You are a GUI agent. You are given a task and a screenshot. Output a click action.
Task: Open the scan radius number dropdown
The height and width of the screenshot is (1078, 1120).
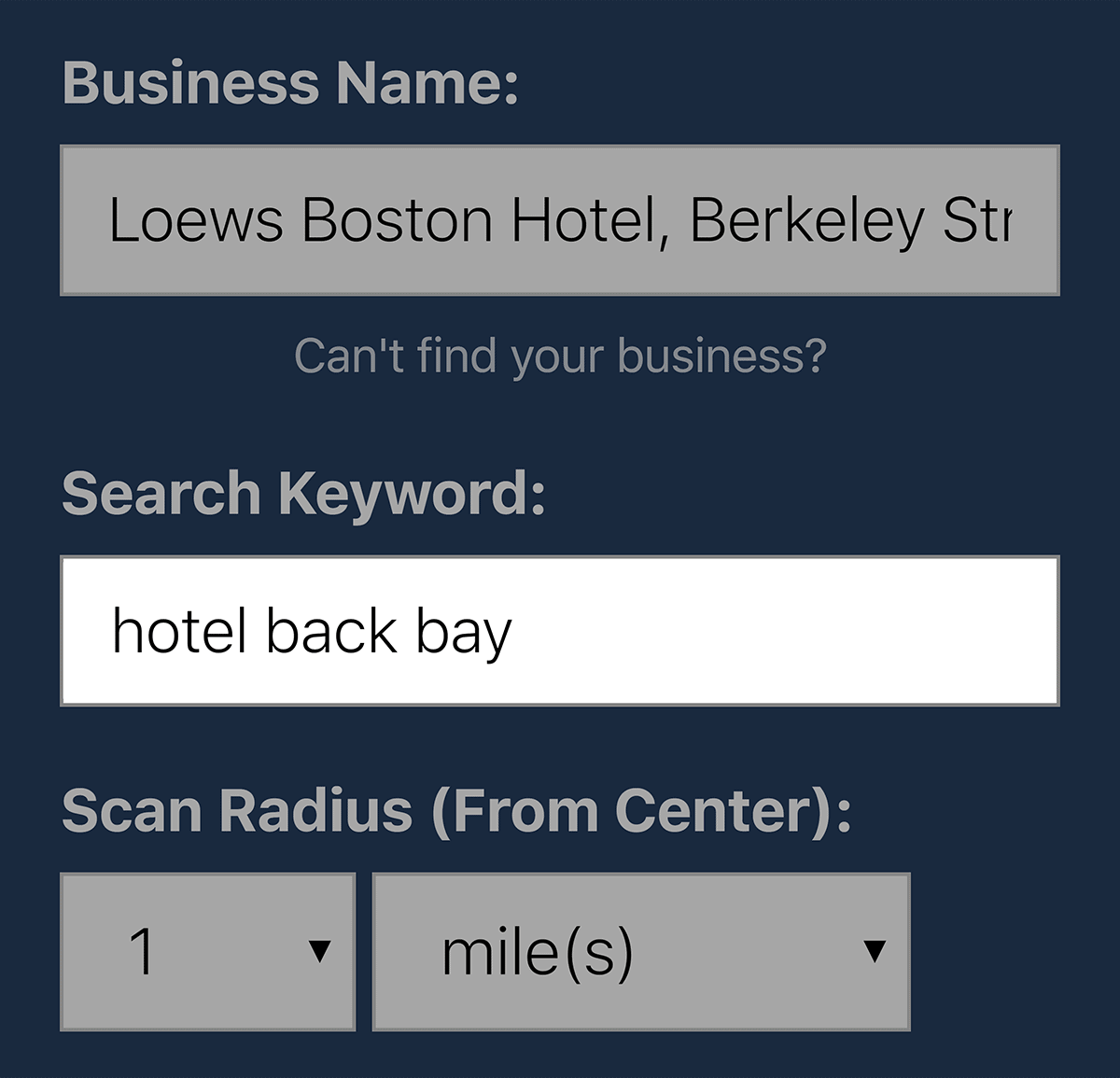pos(207,952)
